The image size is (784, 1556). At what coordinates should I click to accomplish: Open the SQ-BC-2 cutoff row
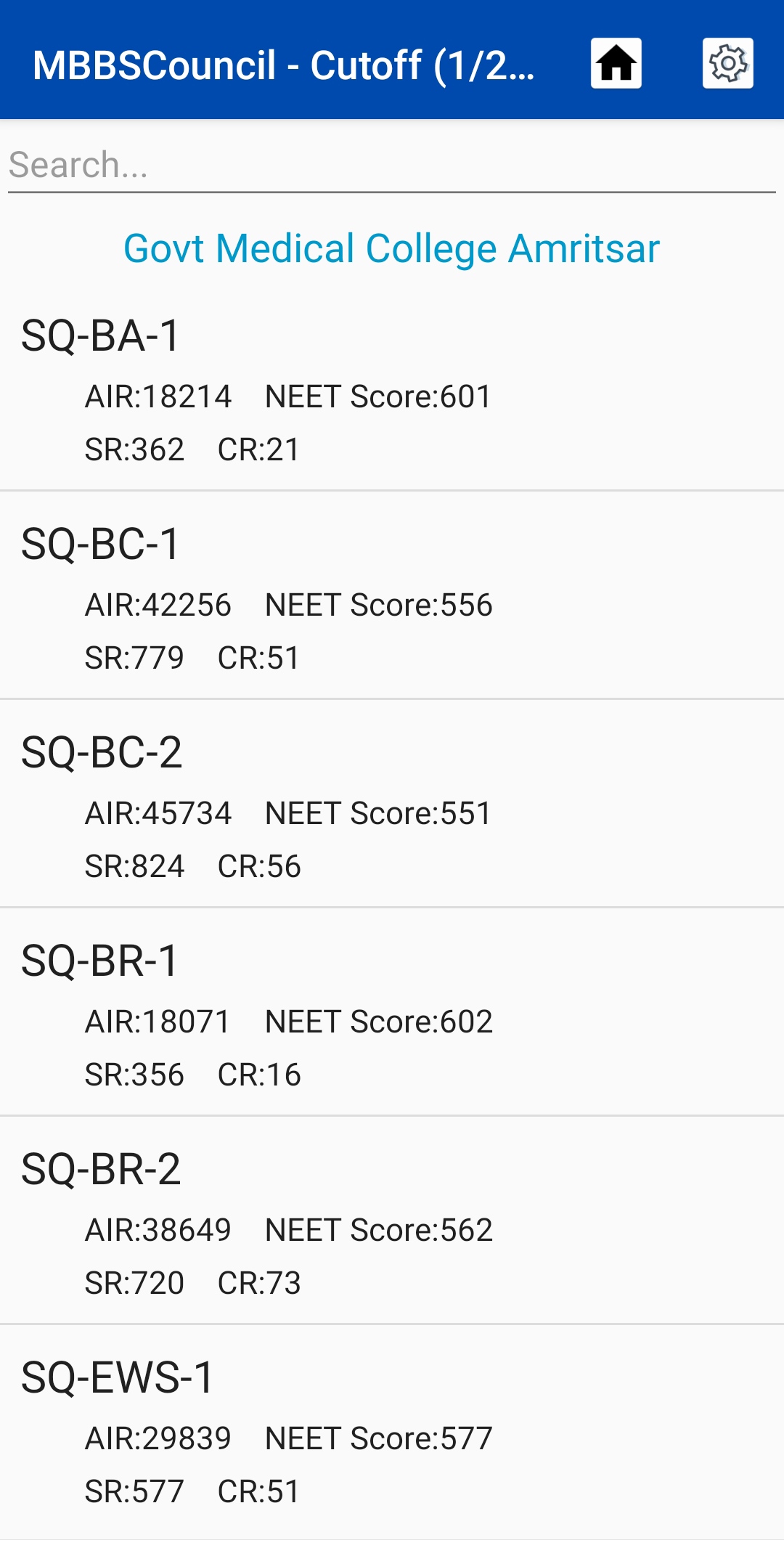tap(392, 804)
